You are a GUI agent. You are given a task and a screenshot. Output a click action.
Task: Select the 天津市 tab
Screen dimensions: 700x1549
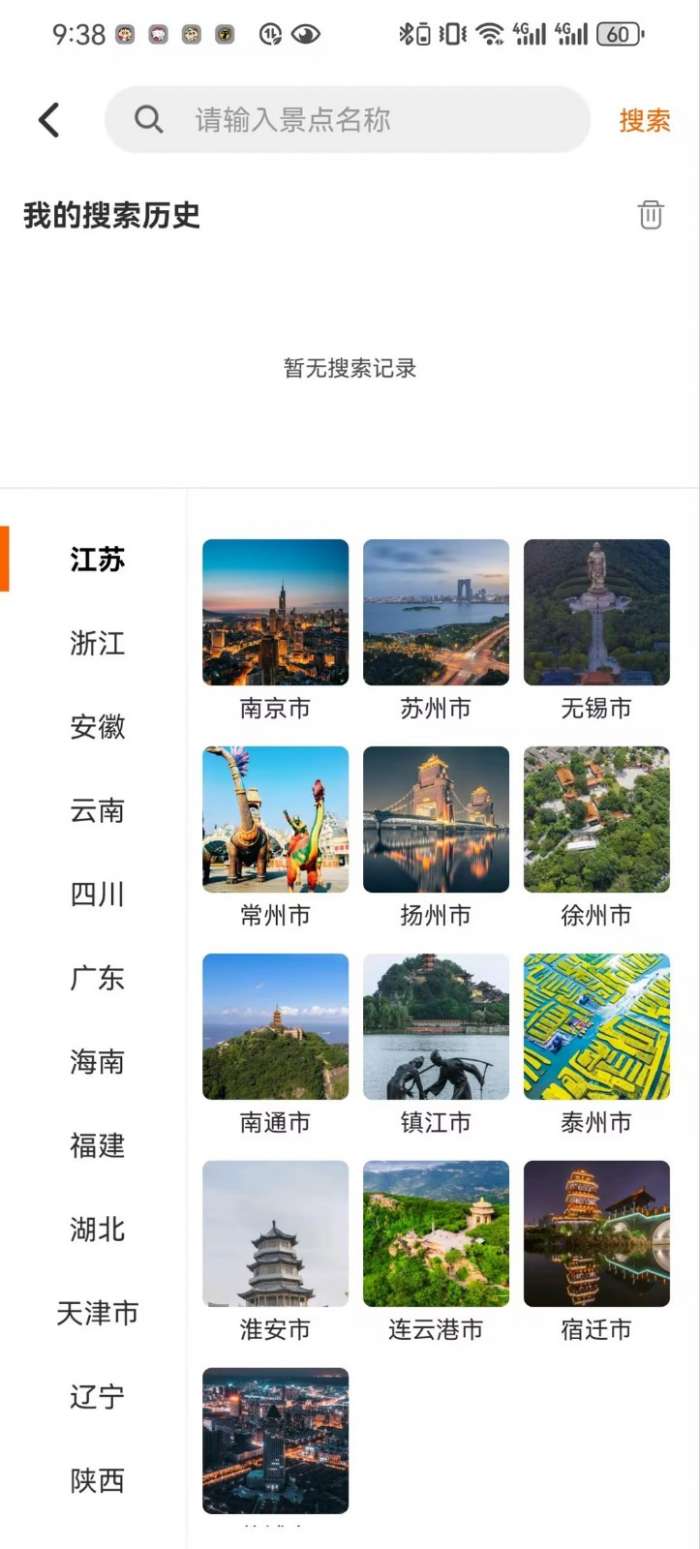click(97, 1313)
